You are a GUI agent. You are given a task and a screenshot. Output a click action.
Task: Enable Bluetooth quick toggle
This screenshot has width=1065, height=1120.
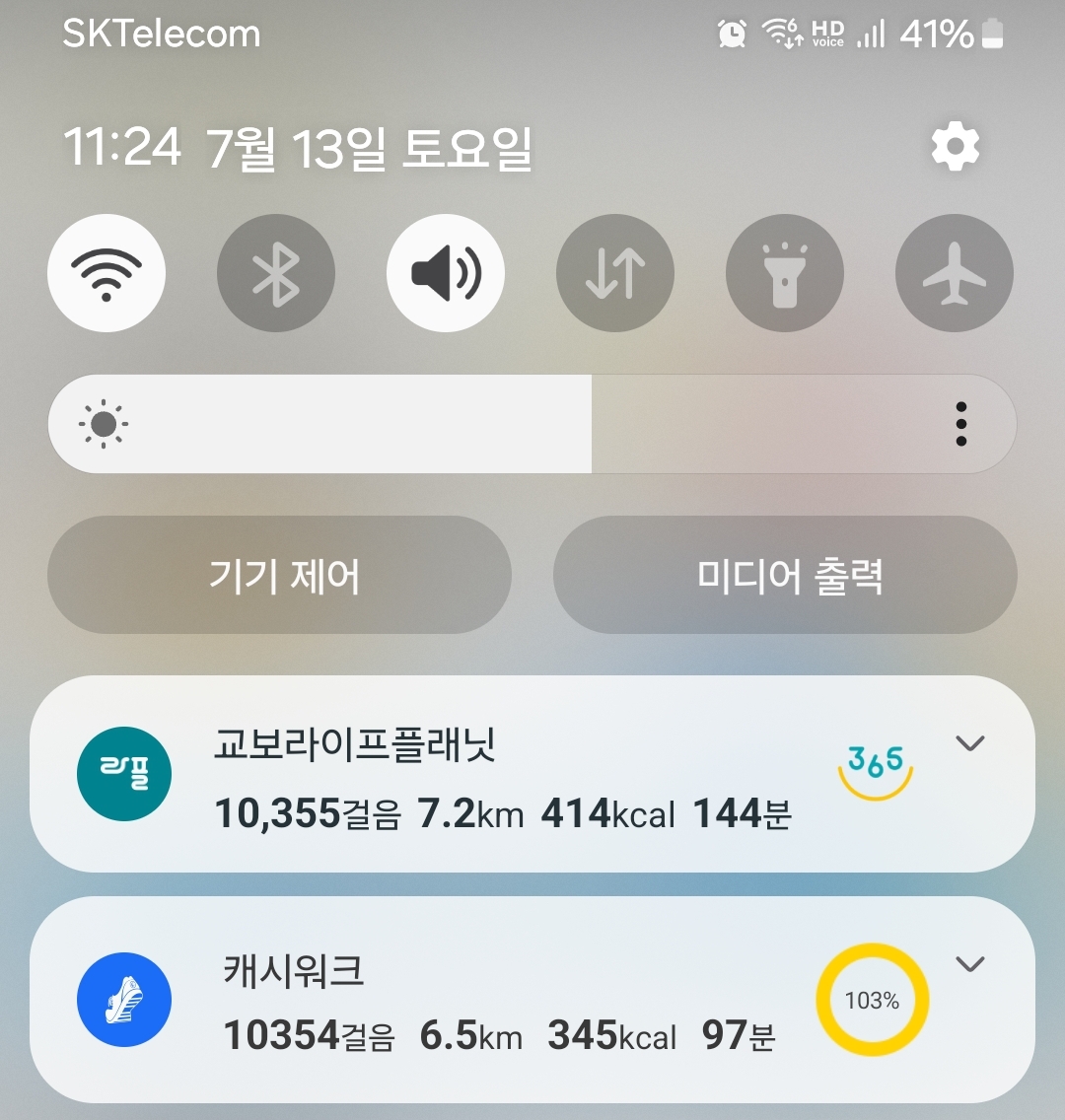(276, 273)
